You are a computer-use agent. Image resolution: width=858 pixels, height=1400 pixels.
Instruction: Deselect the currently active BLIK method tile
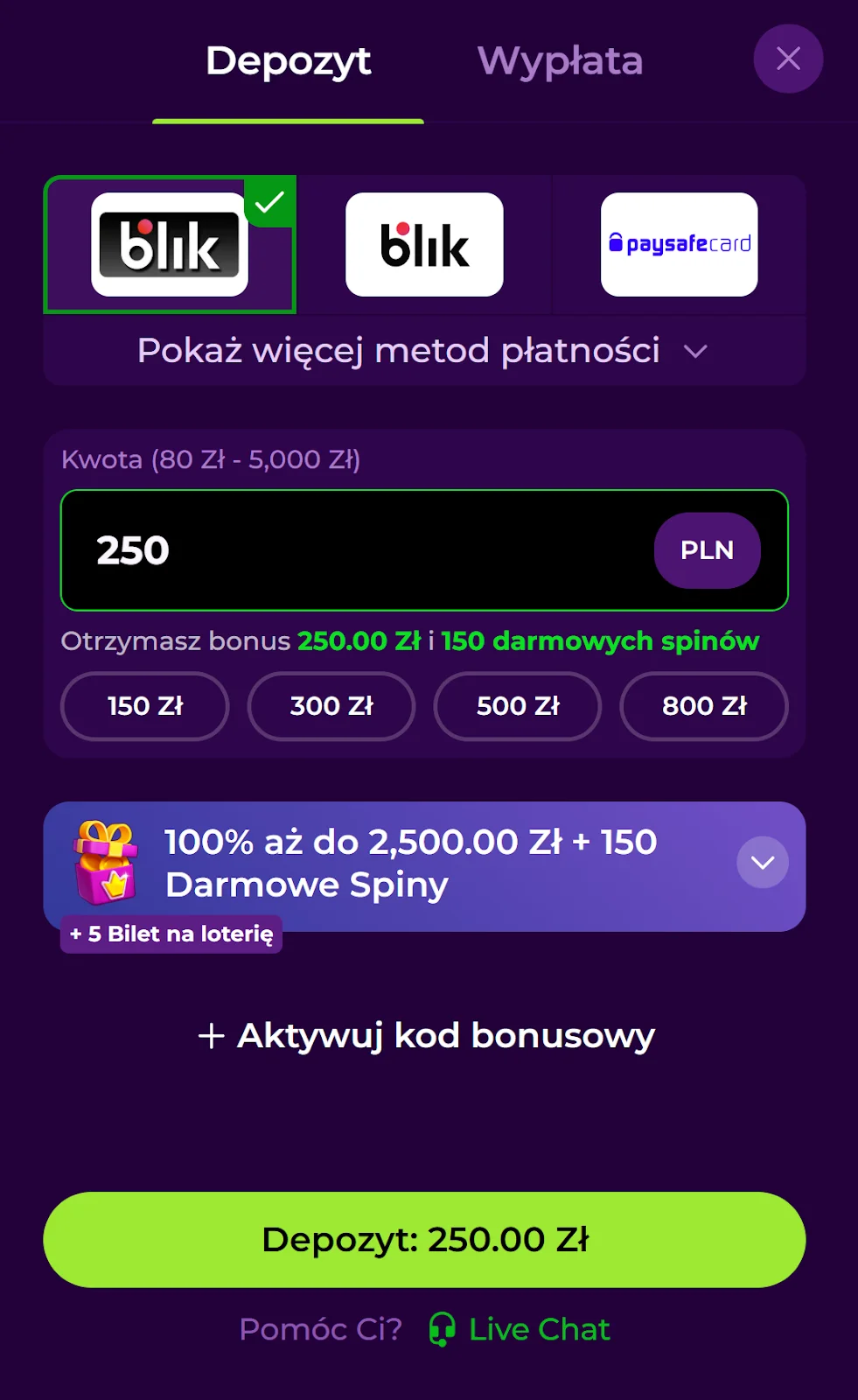click(x=170, y=245)
